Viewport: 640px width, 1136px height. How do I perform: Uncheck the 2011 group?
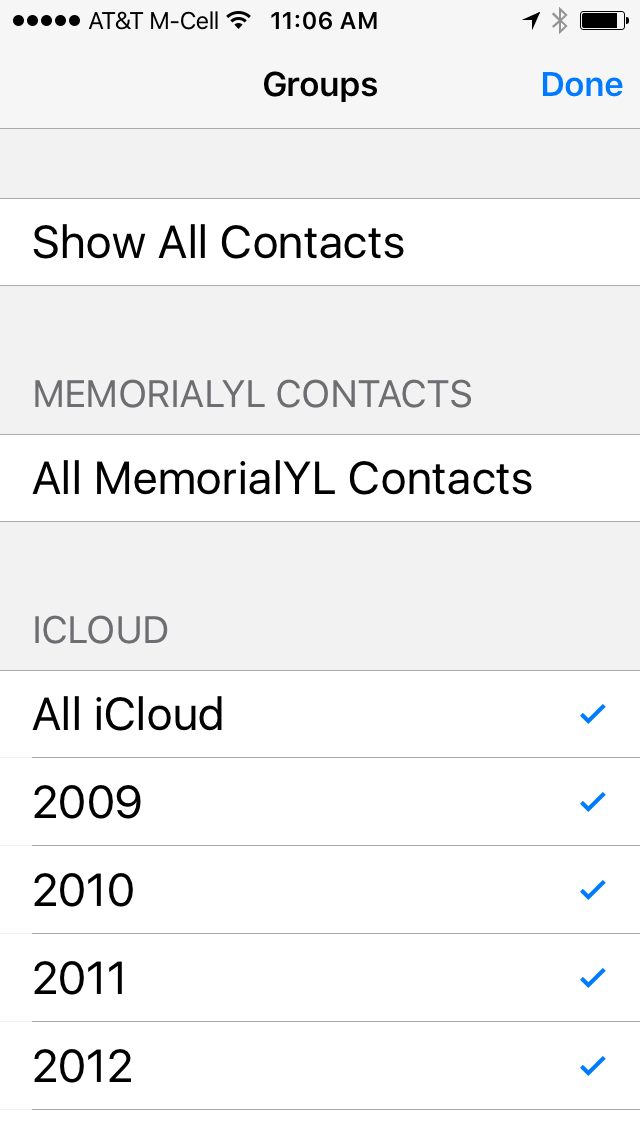[320, 978]
